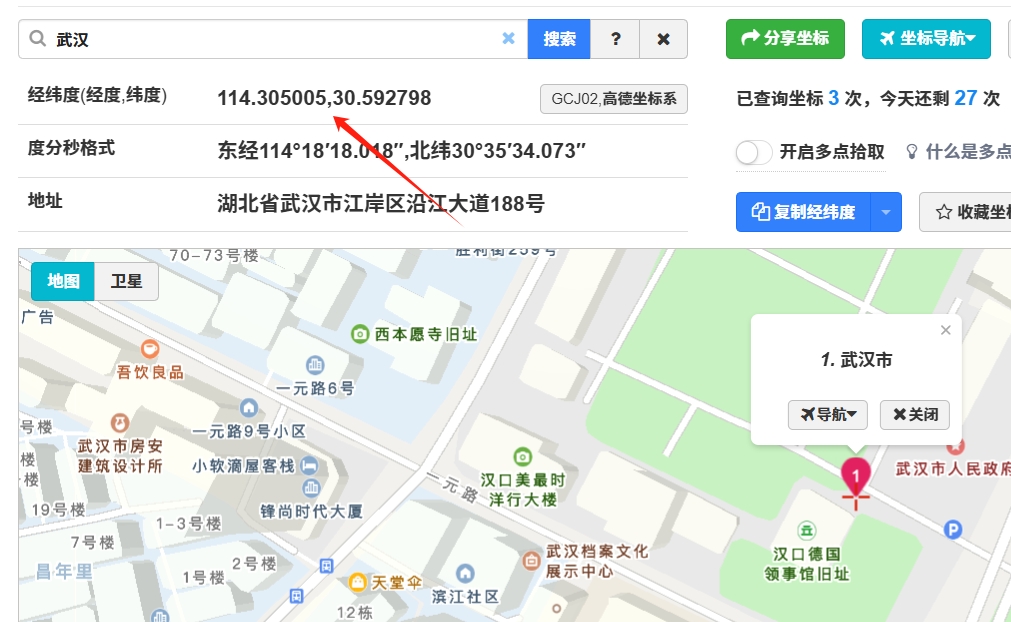Enable the 开启多点拾取 switch
The image size is (1011, 622).
coord(754,152)
